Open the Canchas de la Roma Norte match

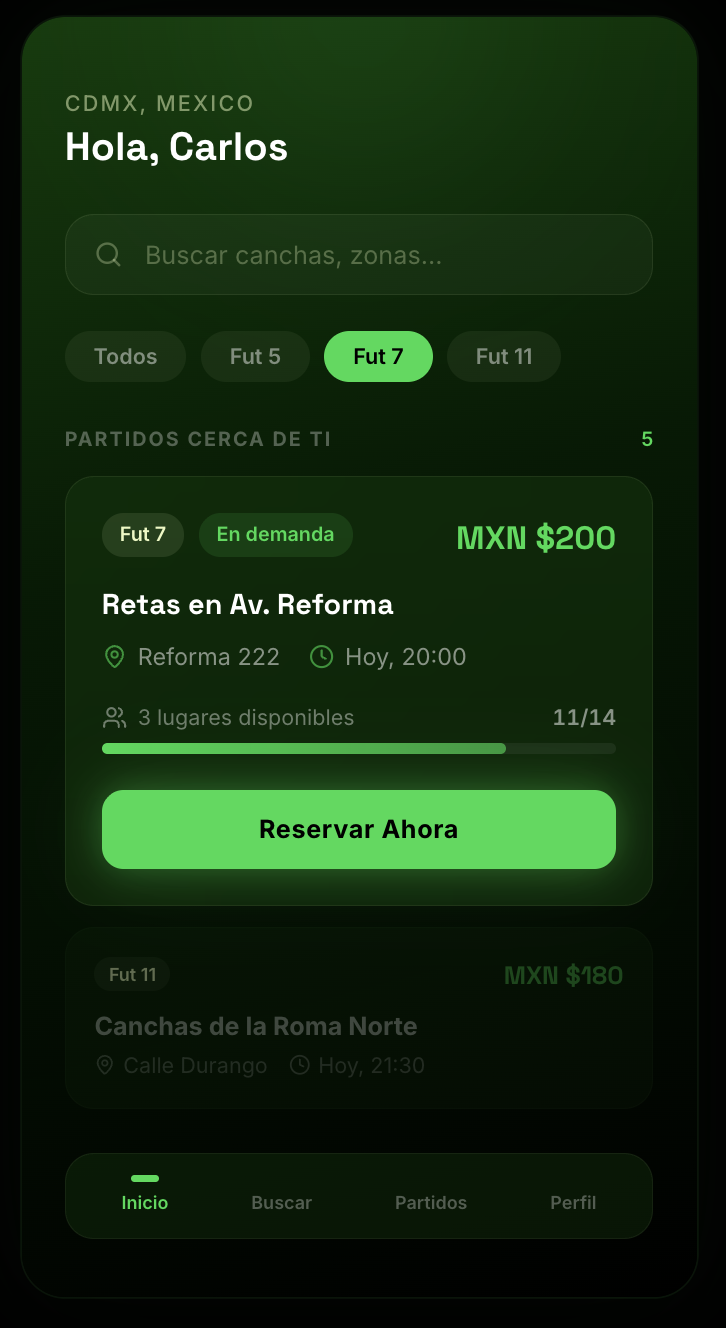pyautogui.click(x=359, y=1018)
